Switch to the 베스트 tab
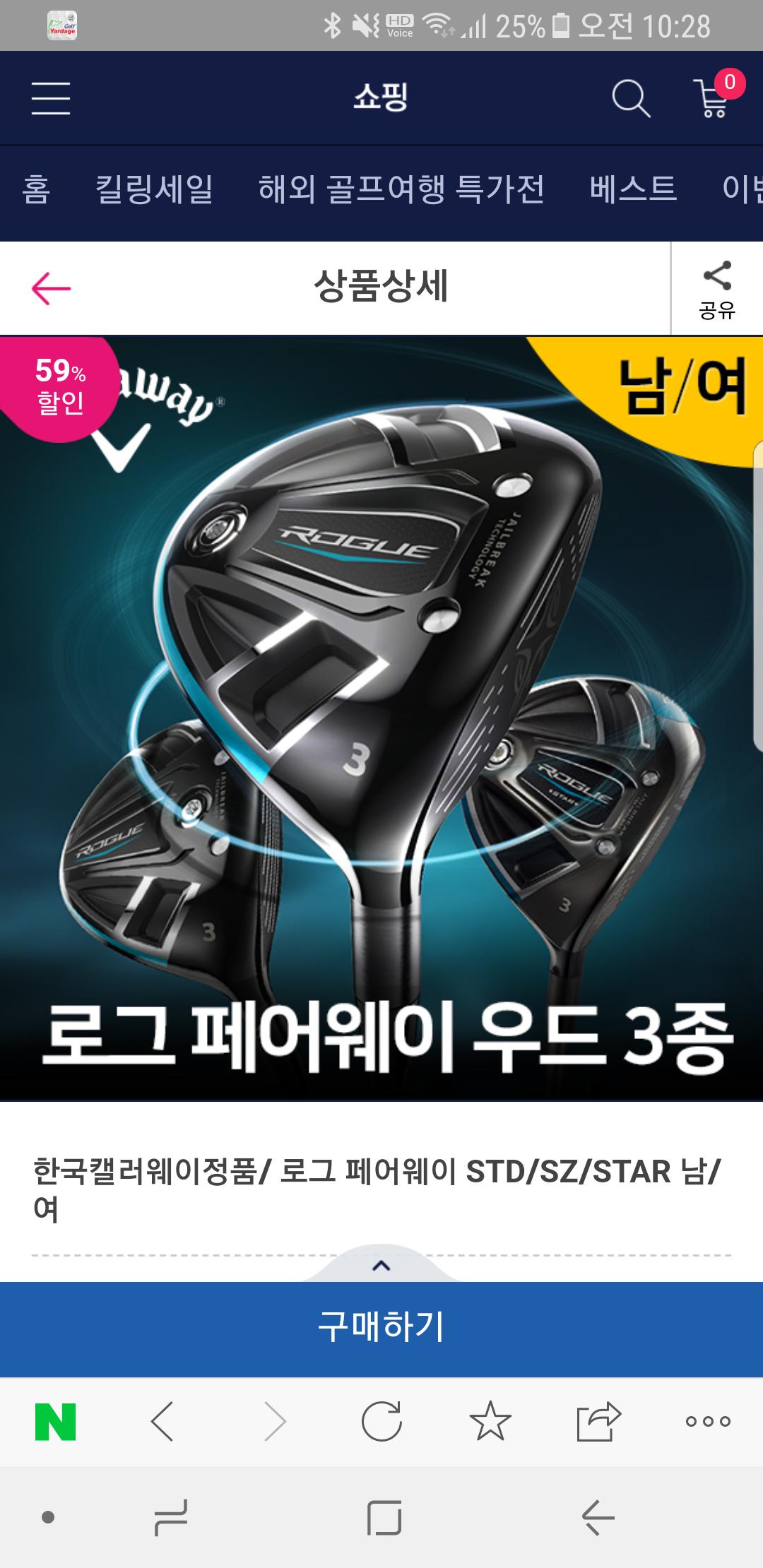 tap(633, 189)
